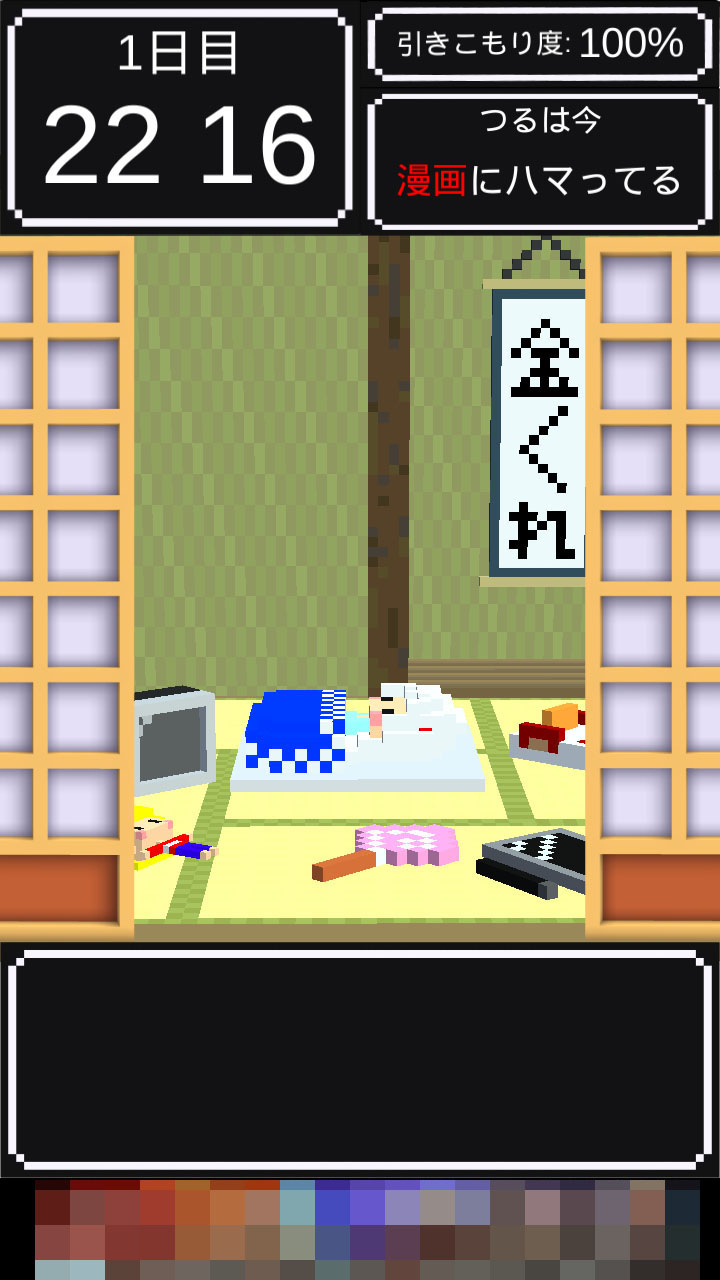The width and height of the screenshot is (720, 1280).
Task: Open the ad banner at the bottom
Action: click(360, 1230)
